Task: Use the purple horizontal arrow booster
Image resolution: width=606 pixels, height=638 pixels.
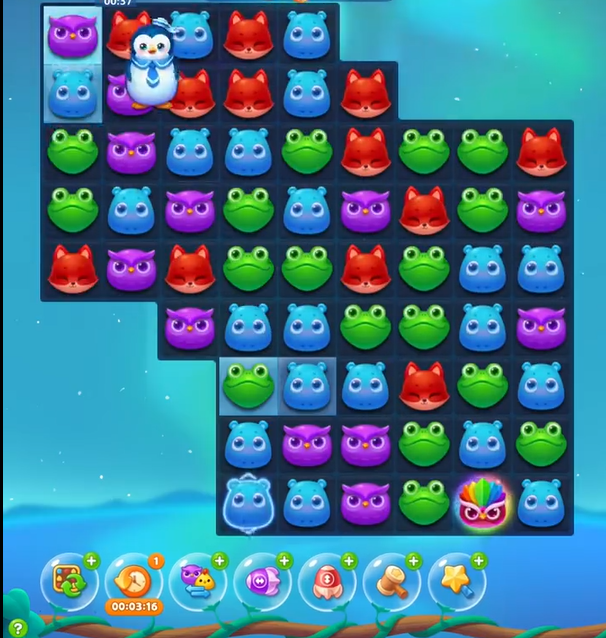Action: (262, 583)
